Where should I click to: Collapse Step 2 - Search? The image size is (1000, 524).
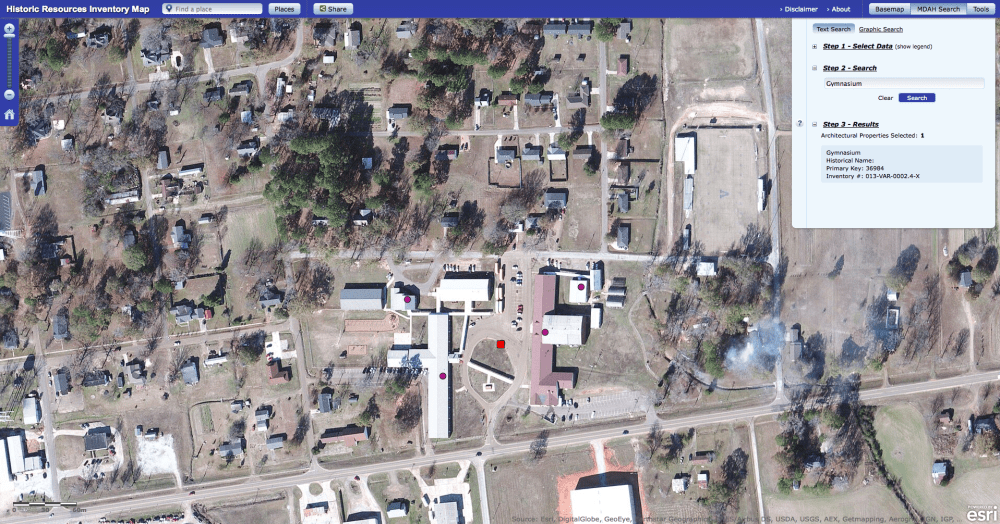point(816,68)
